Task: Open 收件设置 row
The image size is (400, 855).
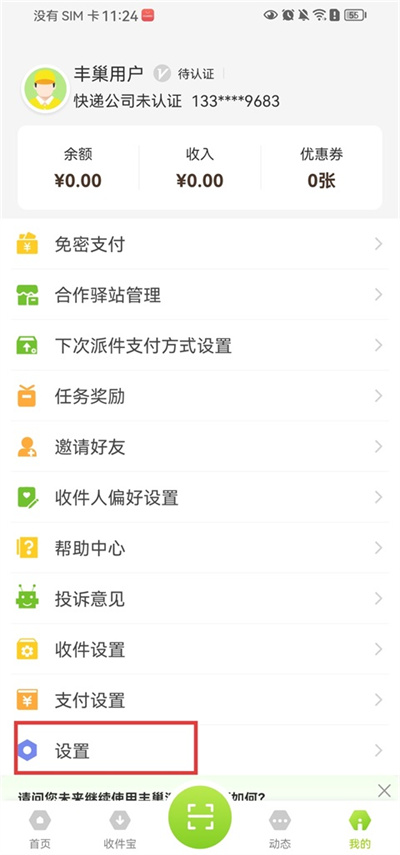Action: coord(200,649)
